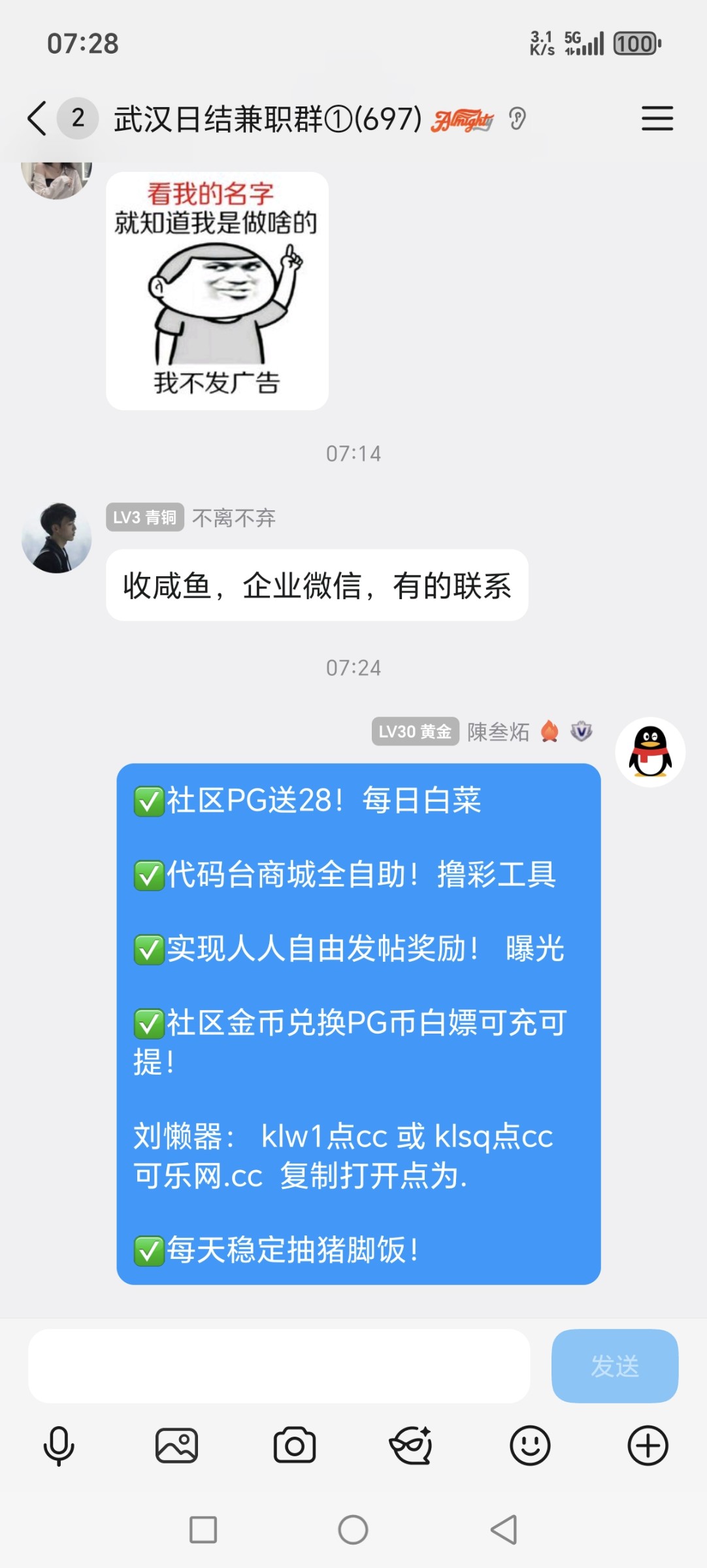Open the photo gallery picker icon
707x1568 pixels.
178,1445
